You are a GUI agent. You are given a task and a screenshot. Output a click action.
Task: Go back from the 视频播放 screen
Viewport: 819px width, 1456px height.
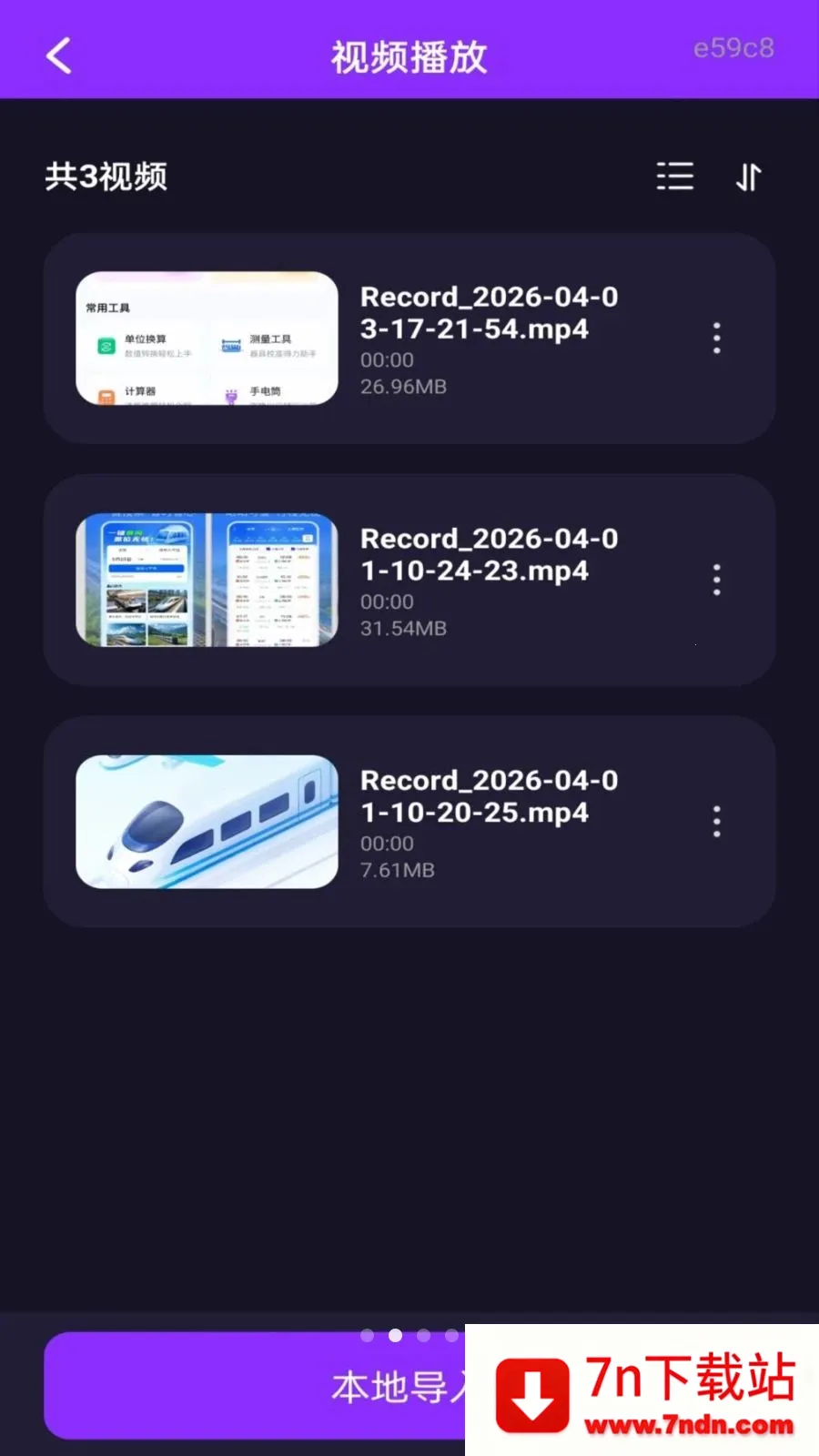[x=59, y=56]
